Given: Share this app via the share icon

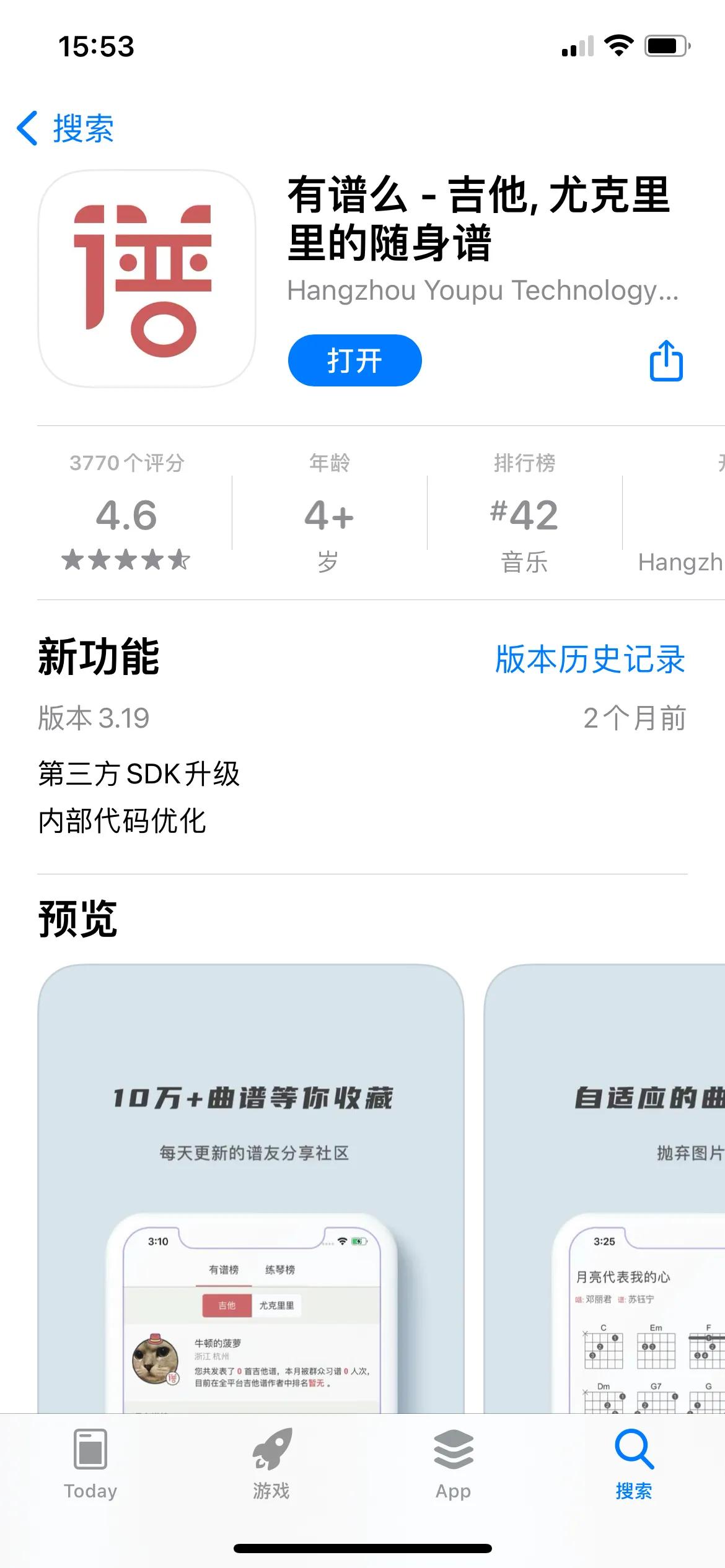Looking at the screenshot, I should [666, 360].
